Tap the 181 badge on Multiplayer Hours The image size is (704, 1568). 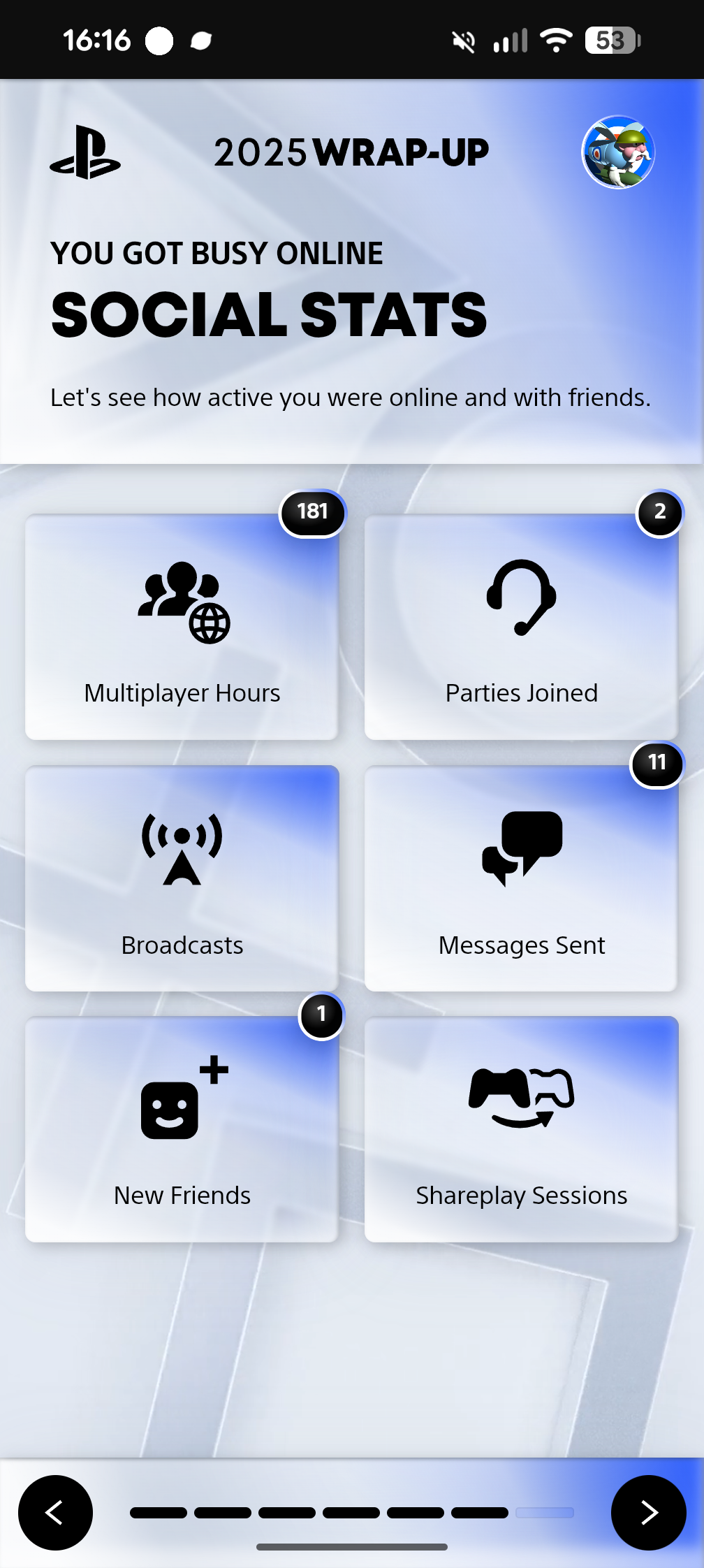click(x=313, y=512)
